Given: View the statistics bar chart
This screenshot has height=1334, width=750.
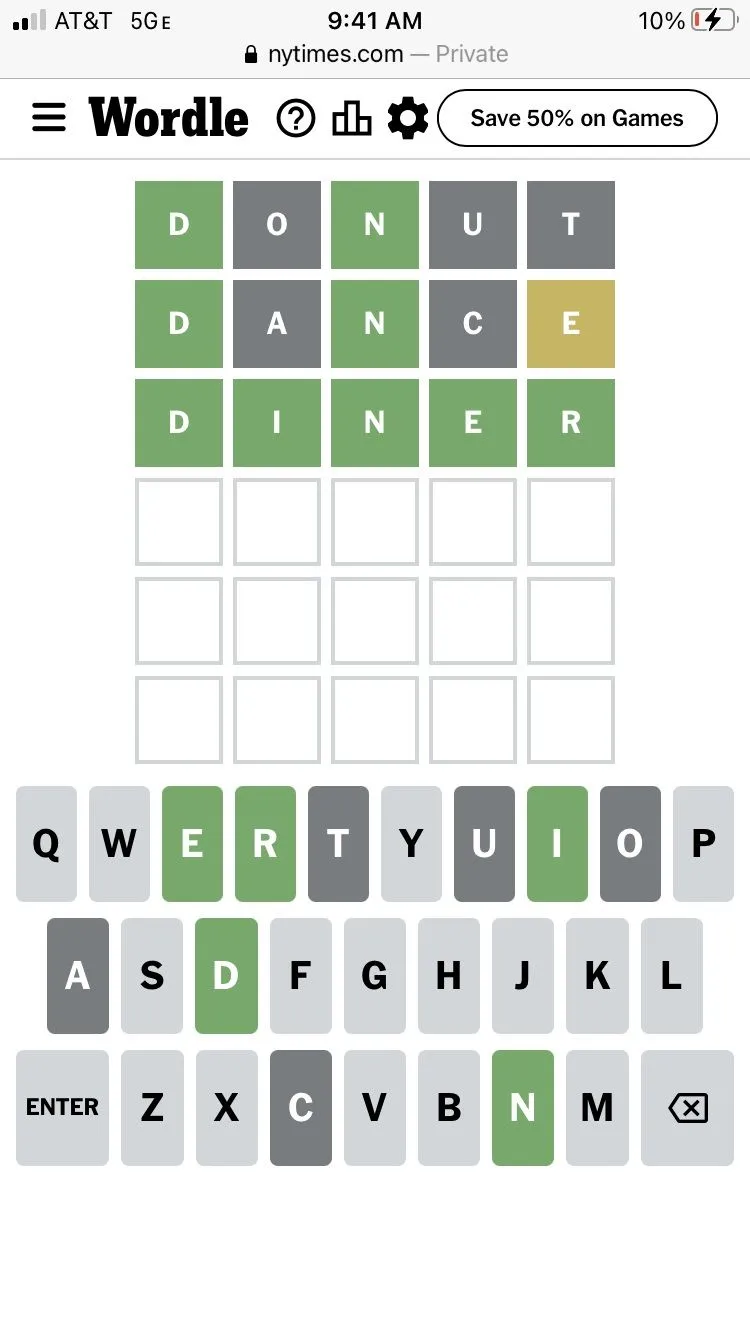Looking at the screenshot, I should click(351, 119).
